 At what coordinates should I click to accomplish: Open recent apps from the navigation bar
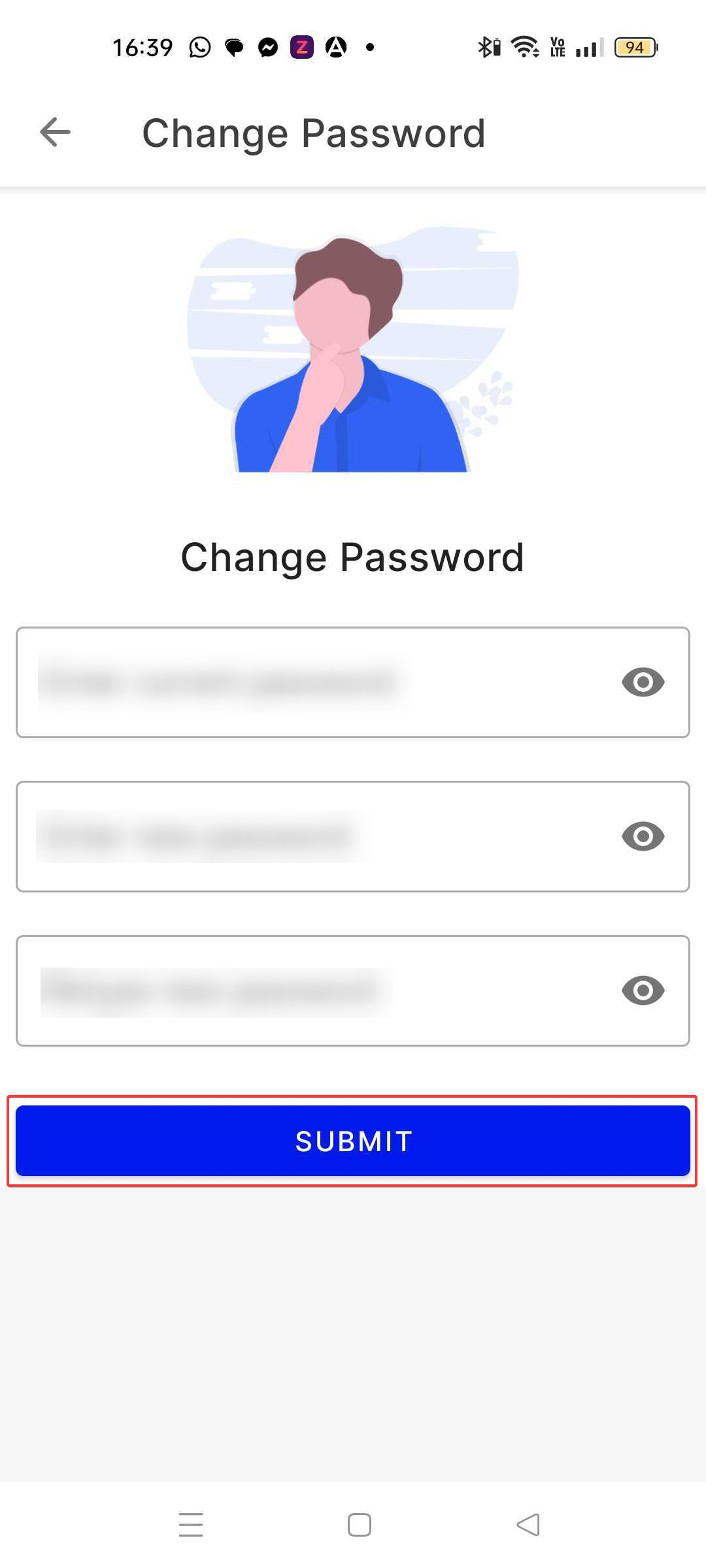pyautogui.click(x=191, y=1525)
